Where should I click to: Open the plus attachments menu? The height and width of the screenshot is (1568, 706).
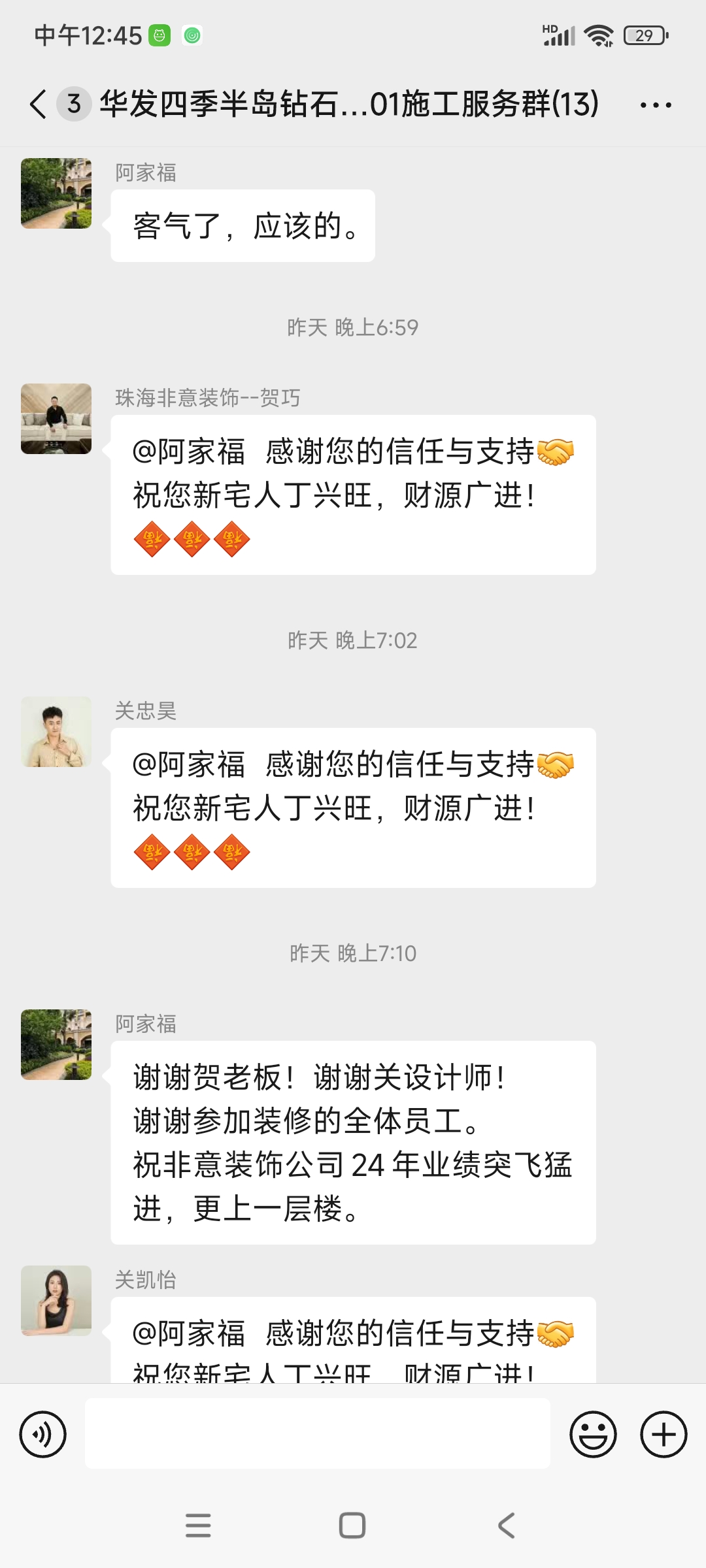coord(663,1434)
